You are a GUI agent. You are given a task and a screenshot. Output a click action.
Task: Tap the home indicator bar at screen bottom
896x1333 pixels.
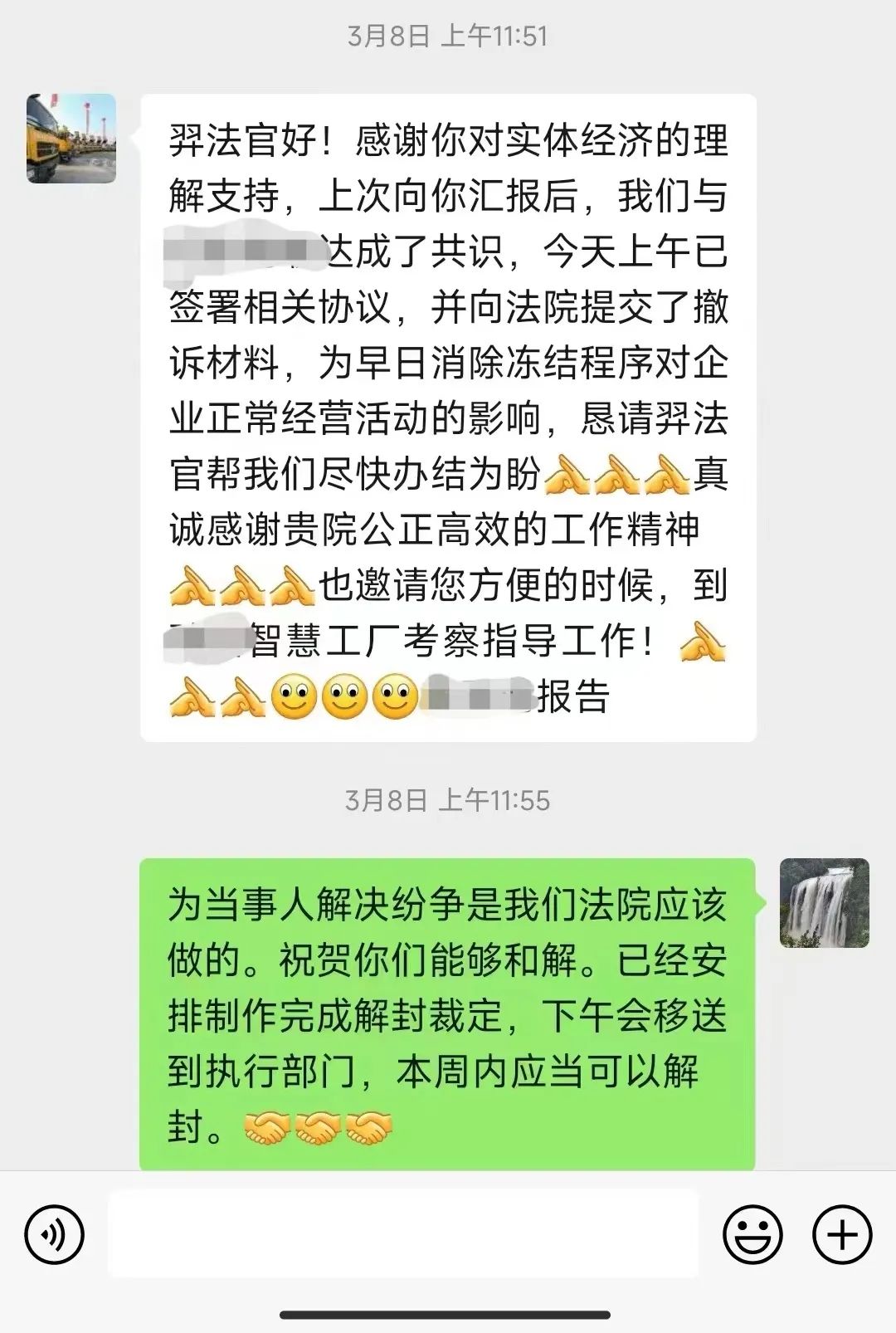coord(448,1313)
